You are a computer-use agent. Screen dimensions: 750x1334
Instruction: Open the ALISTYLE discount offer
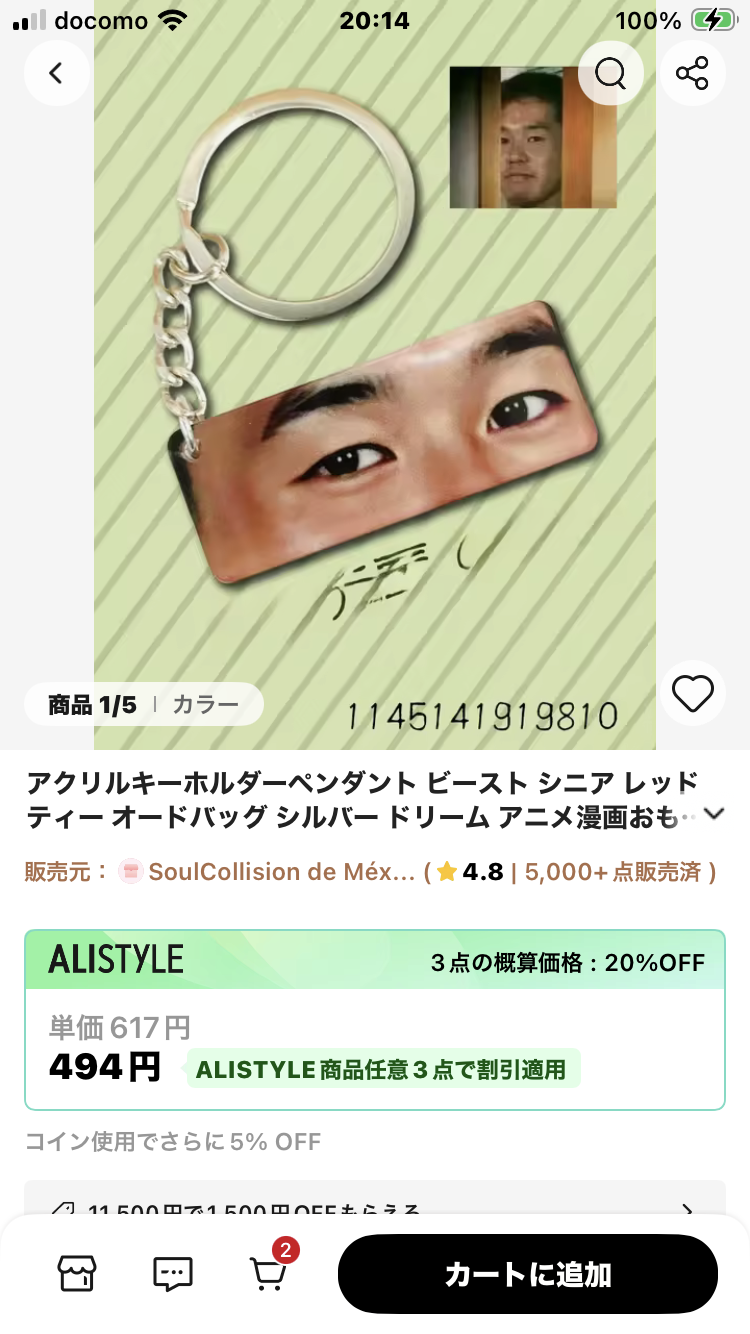coord(374,1020)
